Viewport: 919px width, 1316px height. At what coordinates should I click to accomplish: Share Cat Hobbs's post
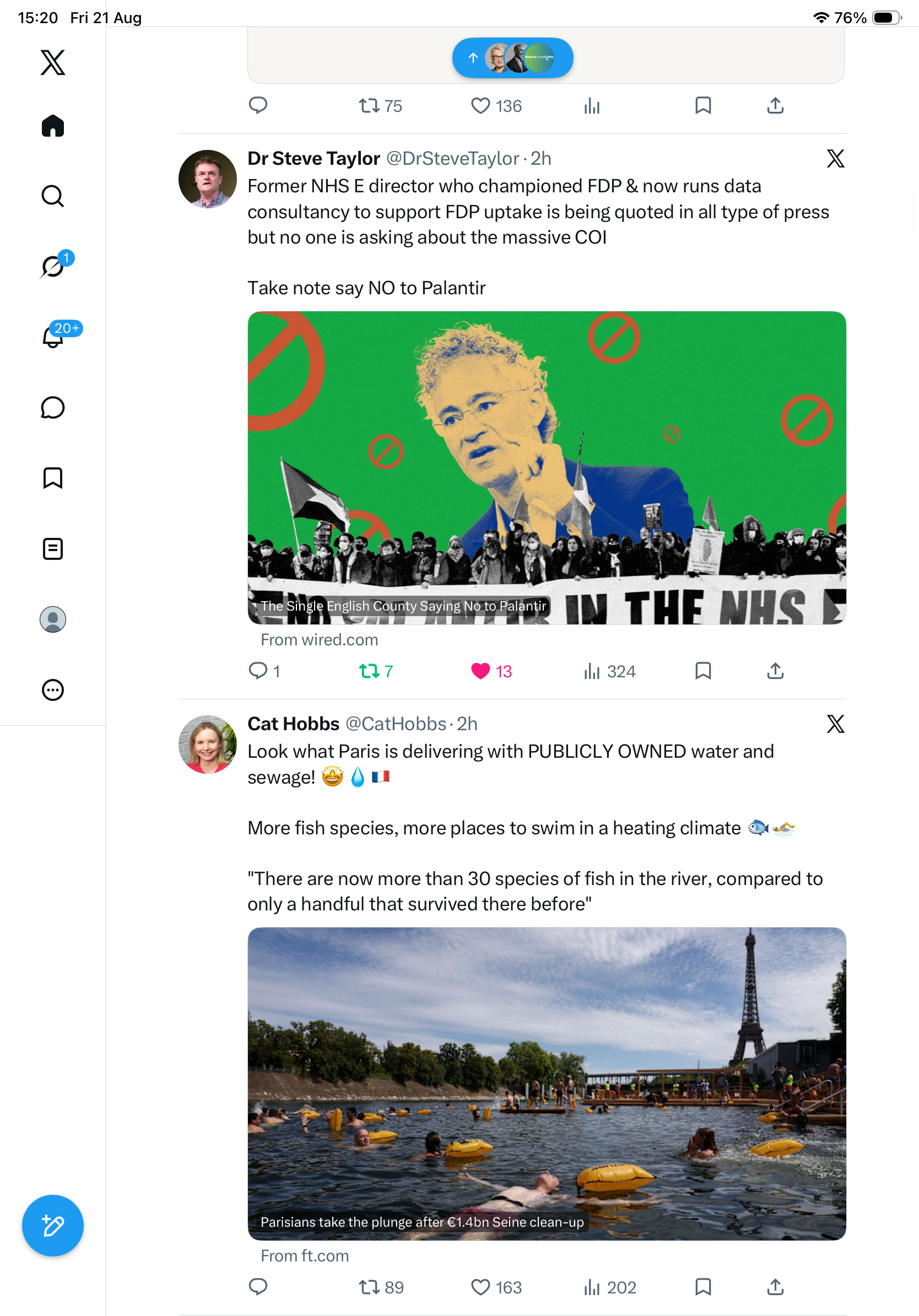775,1287
